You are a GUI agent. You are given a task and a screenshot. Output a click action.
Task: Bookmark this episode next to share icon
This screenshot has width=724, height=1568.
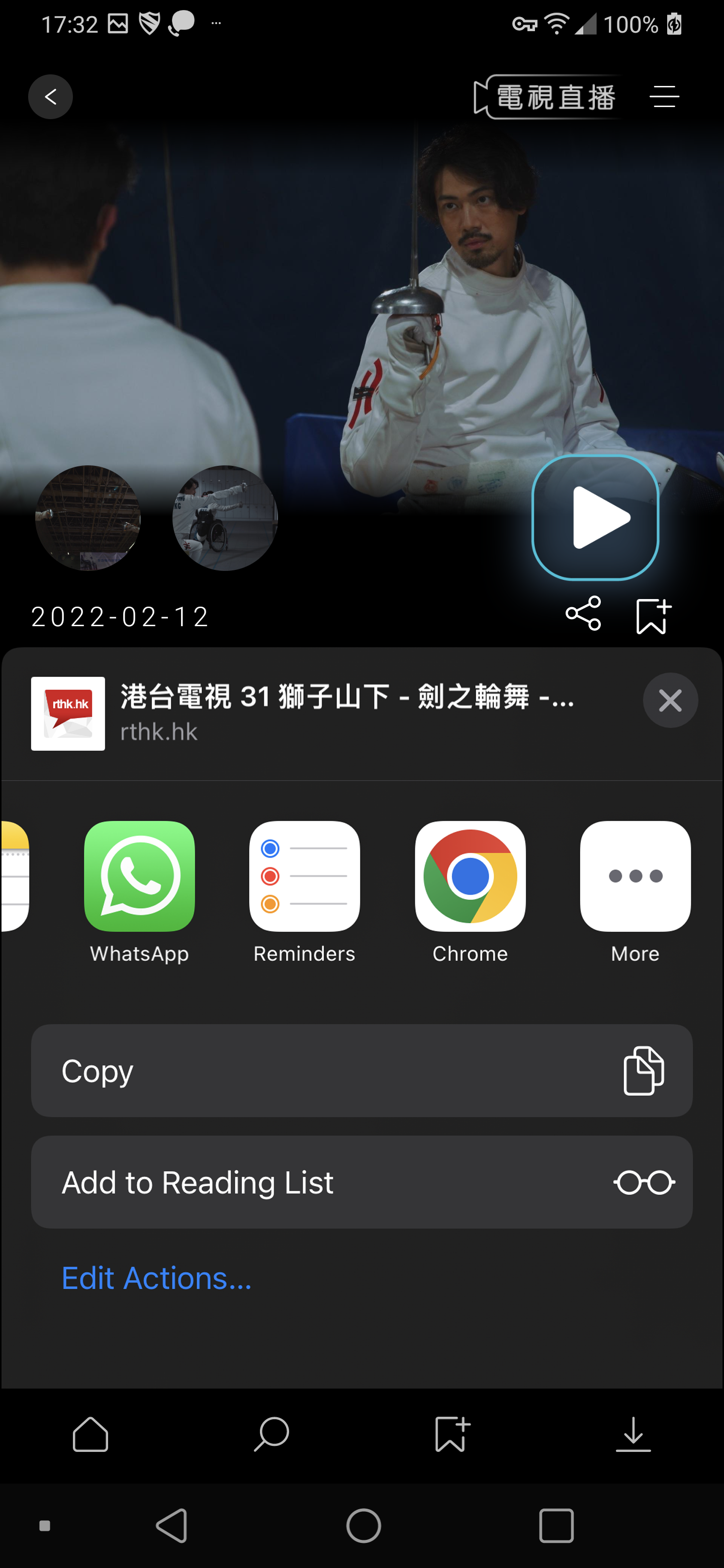(652, 616)
